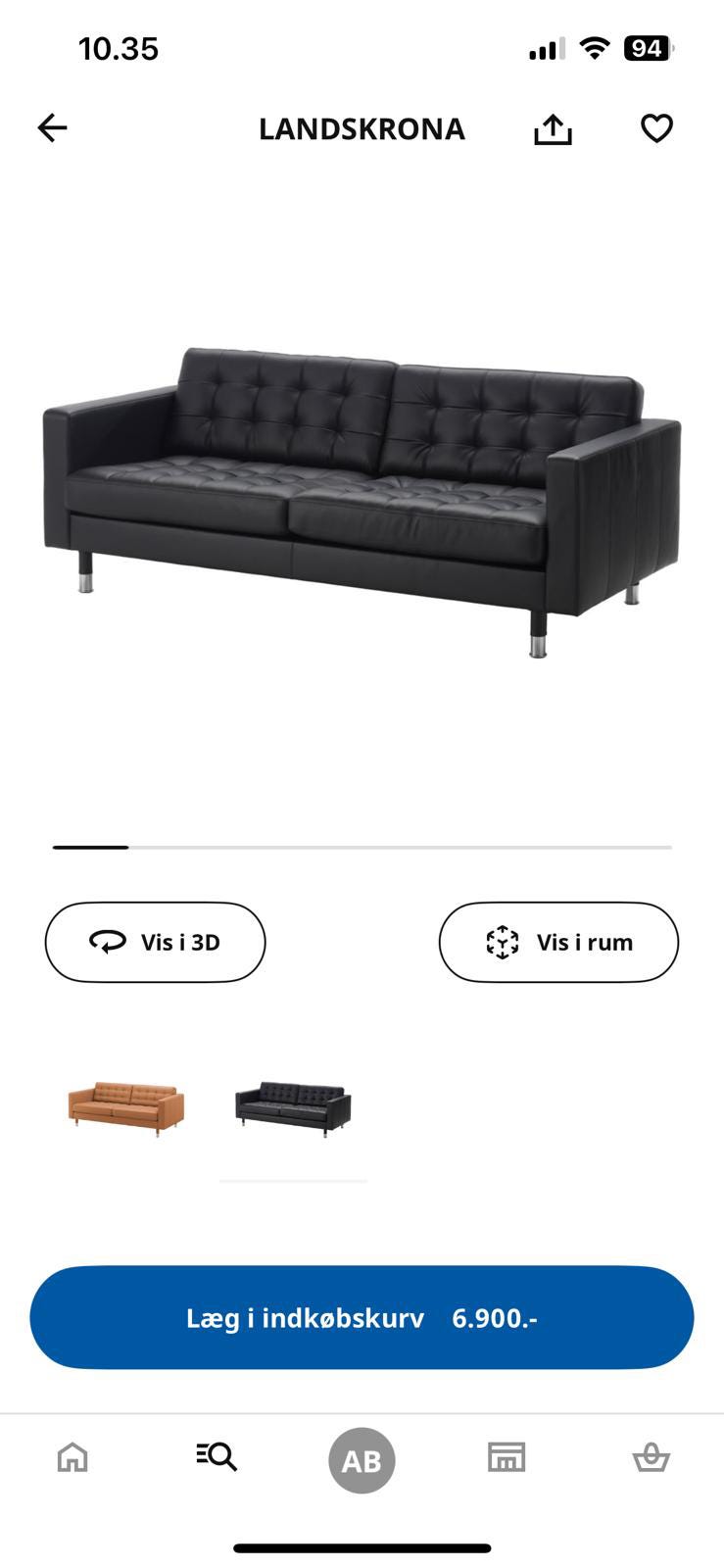Tap the image carousel progress bar
724x1568 pixels.
tap(362, 847)
